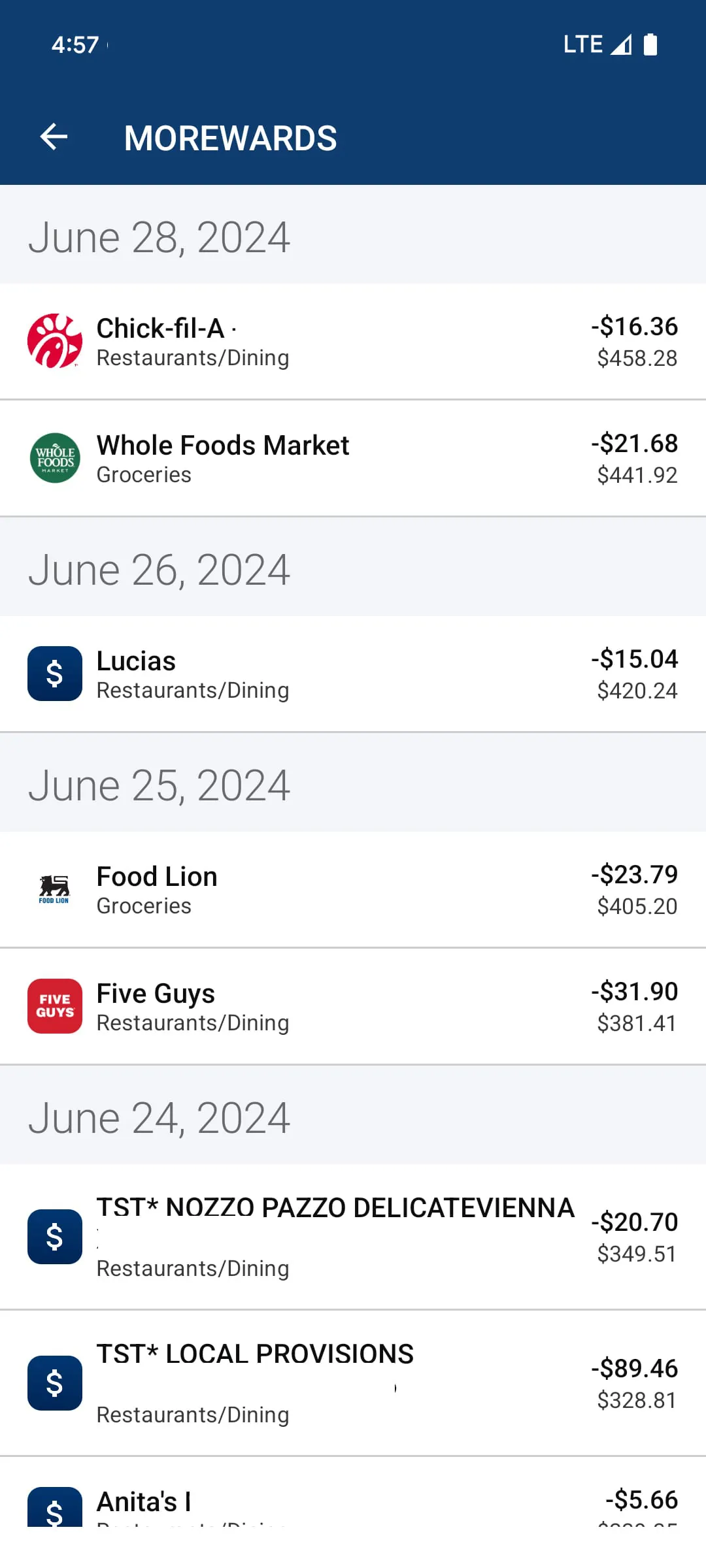The height and width of the screenshot is (1568, 706).
Task: Show details for Five Guys purchase
Action: [353, 1006]
